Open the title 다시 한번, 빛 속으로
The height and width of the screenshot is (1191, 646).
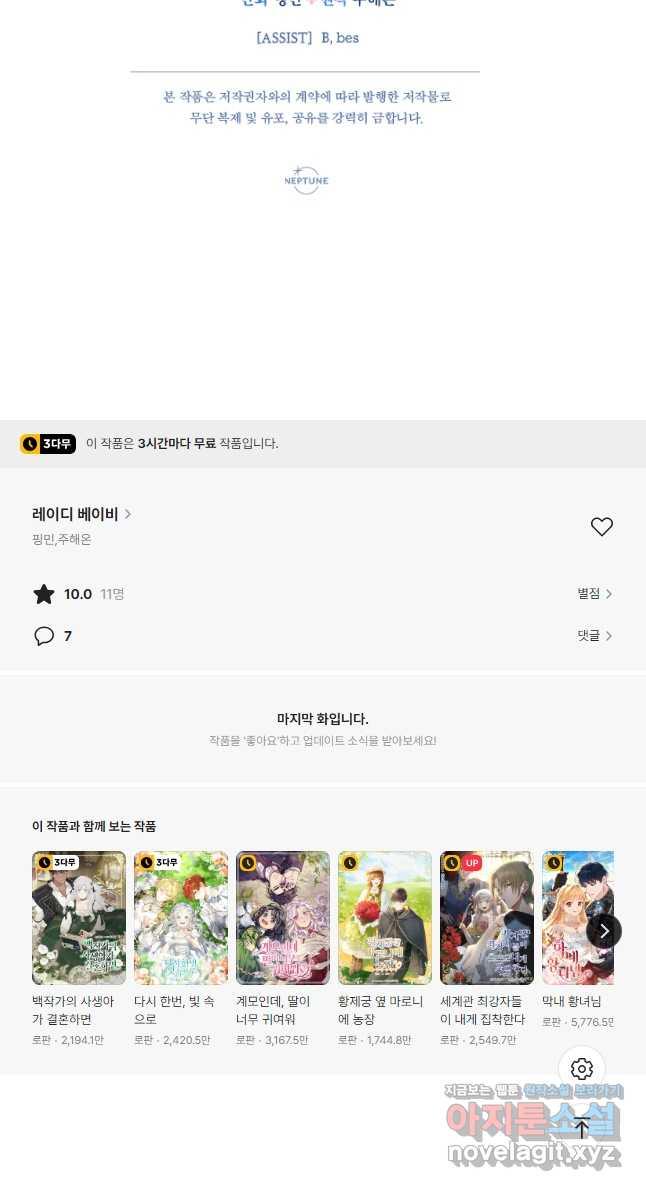click(181, 918)
